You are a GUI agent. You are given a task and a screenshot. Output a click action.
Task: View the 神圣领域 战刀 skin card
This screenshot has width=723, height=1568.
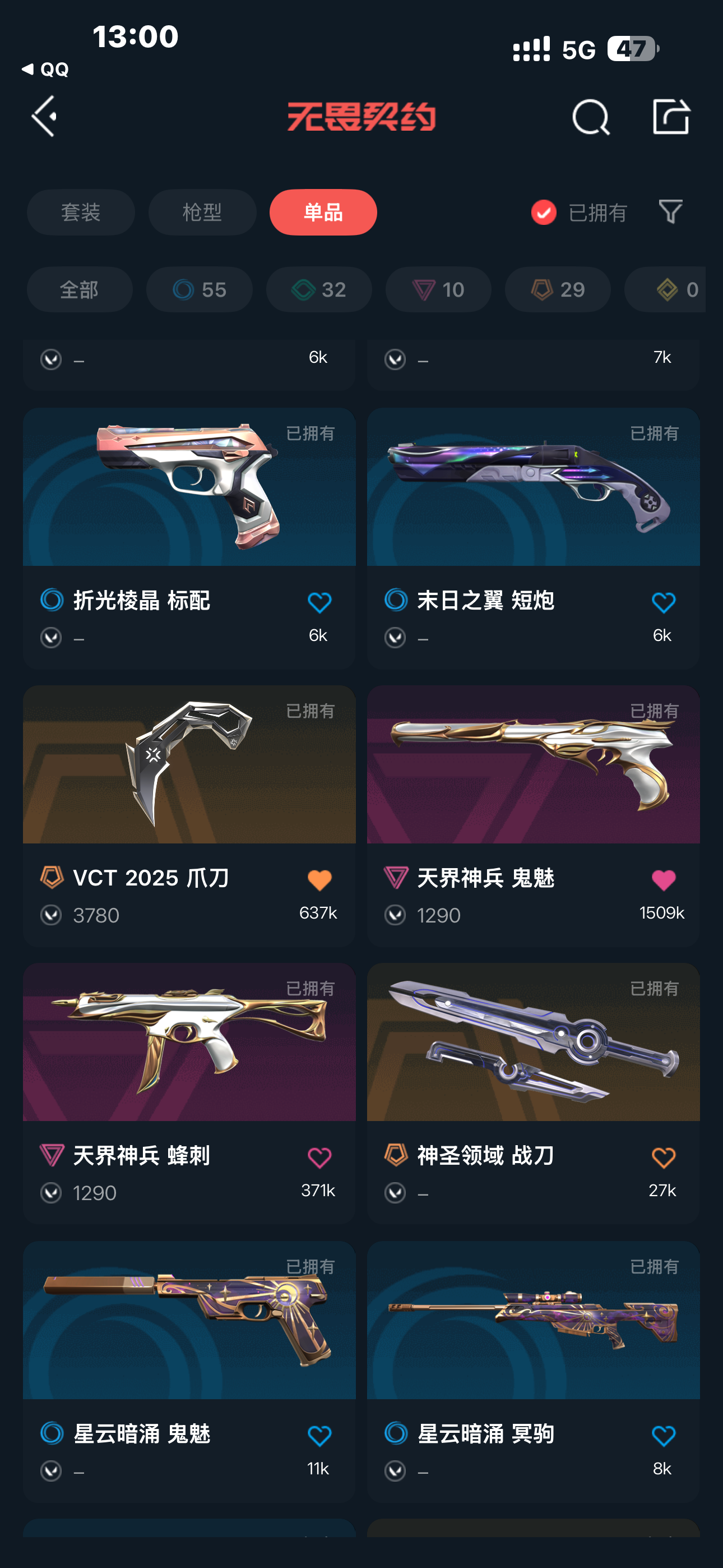[533, 1093]
